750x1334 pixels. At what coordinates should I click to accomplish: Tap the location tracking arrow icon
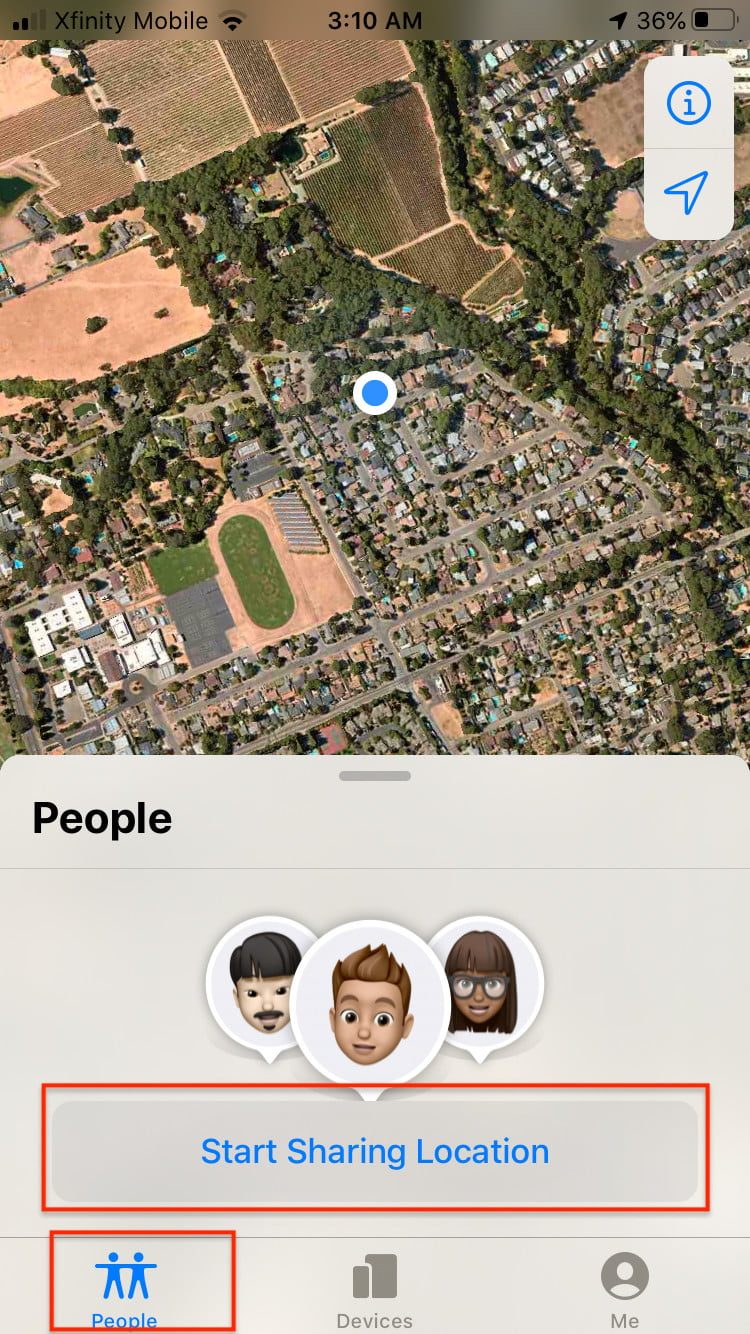pos(688,194)
